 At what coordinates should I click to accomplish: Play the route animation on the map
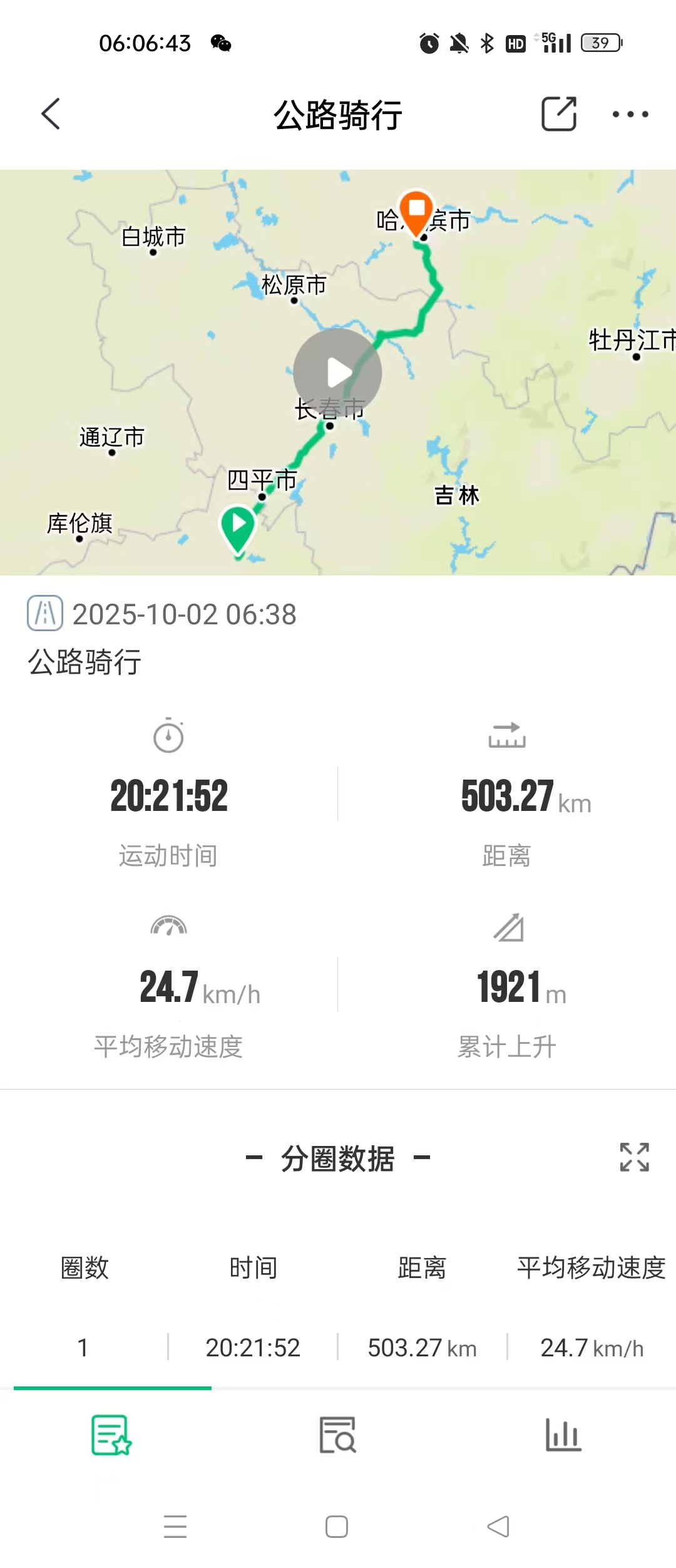point(338,372)
